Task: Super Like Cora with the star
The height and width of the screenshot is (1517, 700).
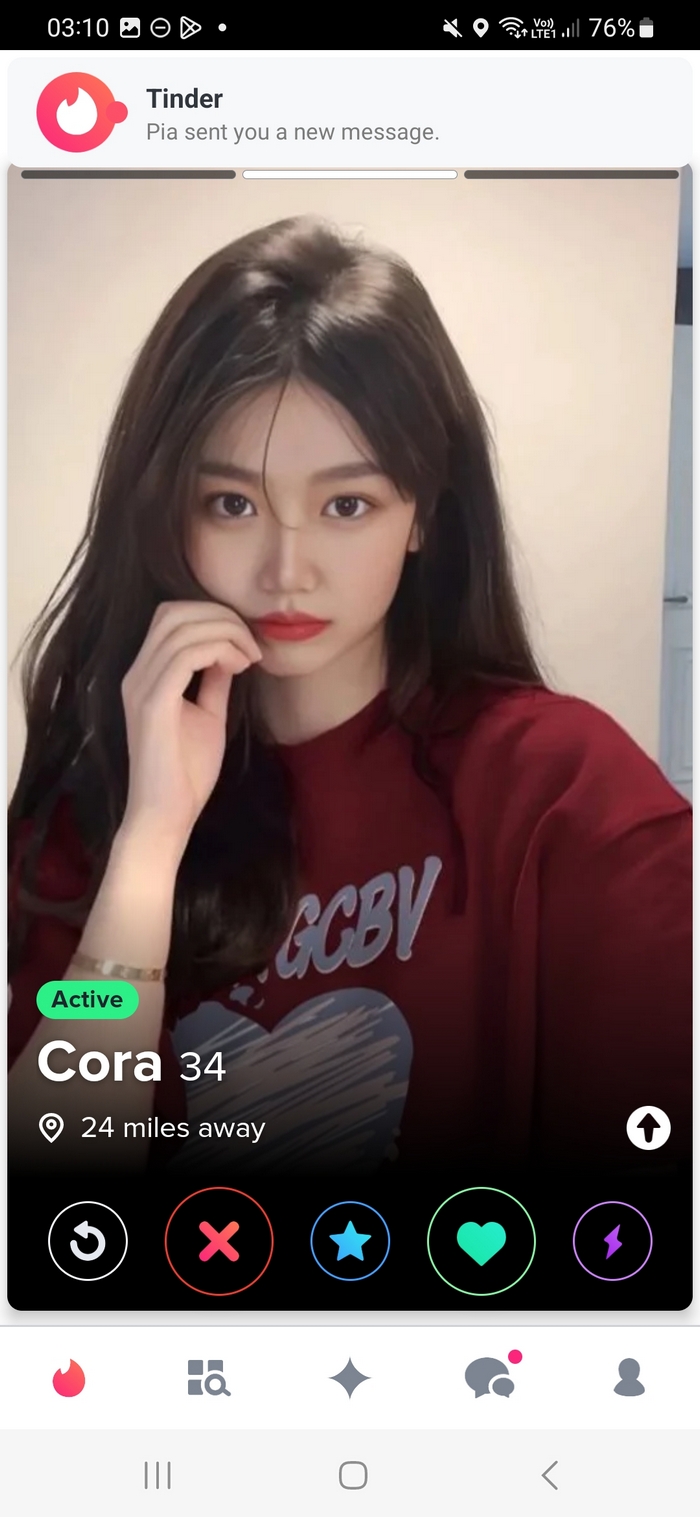Action: tap(350, 1241)
